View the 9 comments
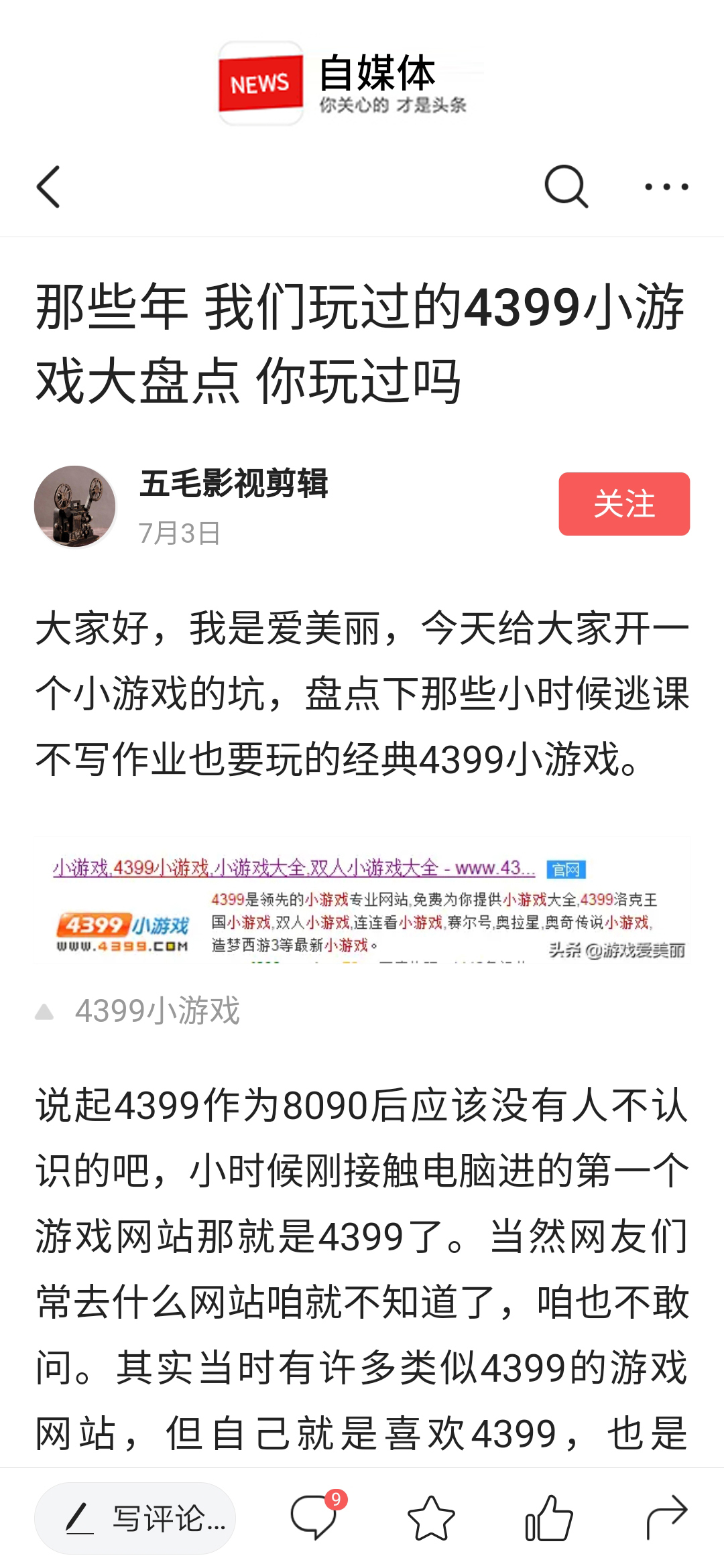Screen dimensions: 724x1568 pyautogui.click(x=314, y=1518)
